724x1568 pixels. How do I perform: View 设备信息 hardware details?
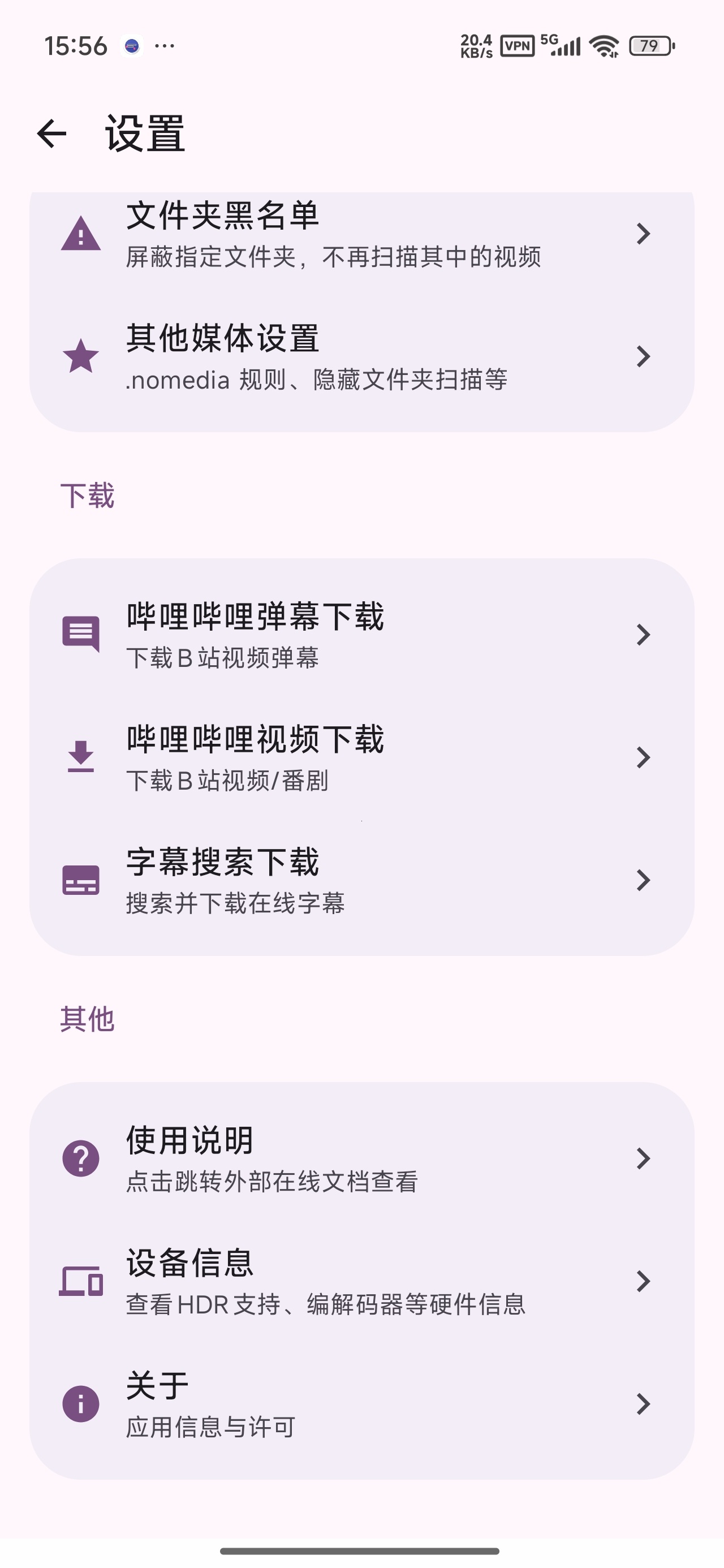tap(361, 1281)
